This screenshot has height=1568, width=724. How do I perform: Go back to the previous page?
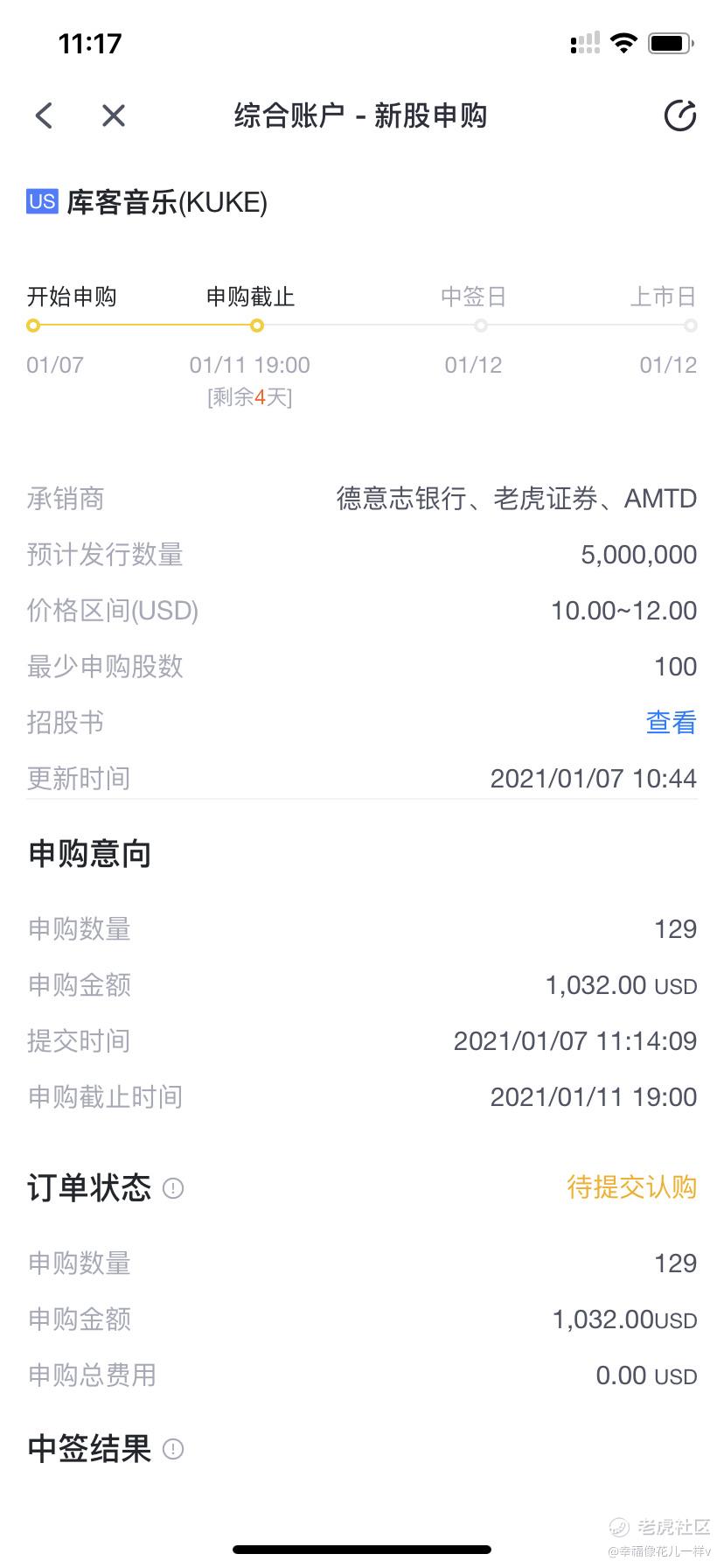(45, 115)
